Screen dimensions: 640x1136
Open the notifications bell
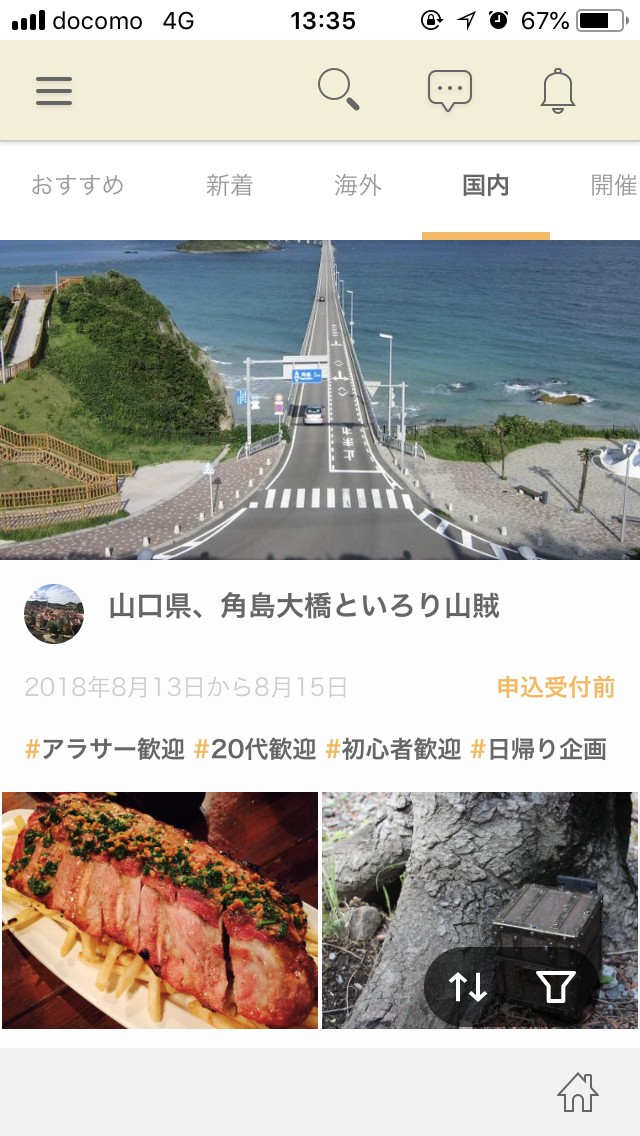coord(558,91)
